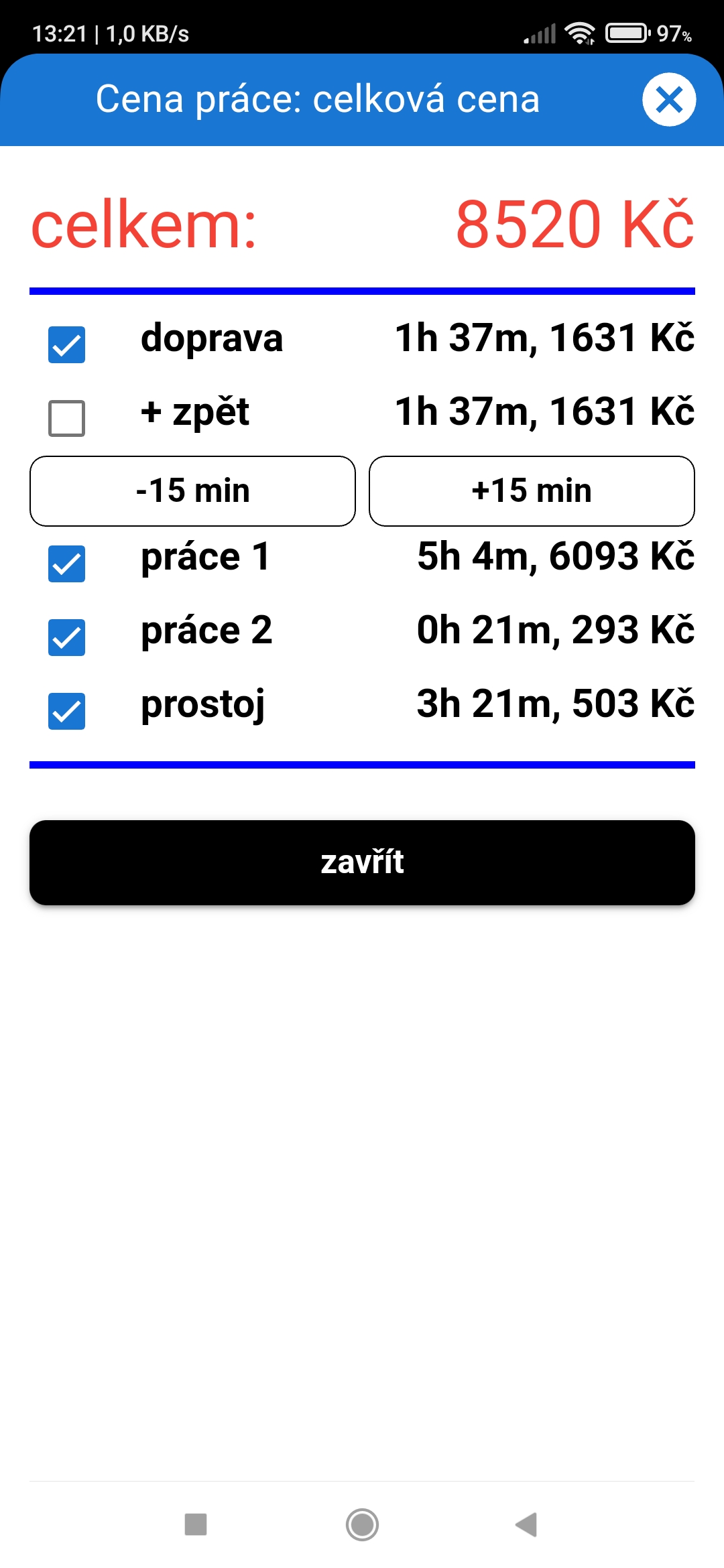Enable the + zpět checkbox
Viewport: 724px width, 1568px height.
pyautogui.click(x=67, y=418)
